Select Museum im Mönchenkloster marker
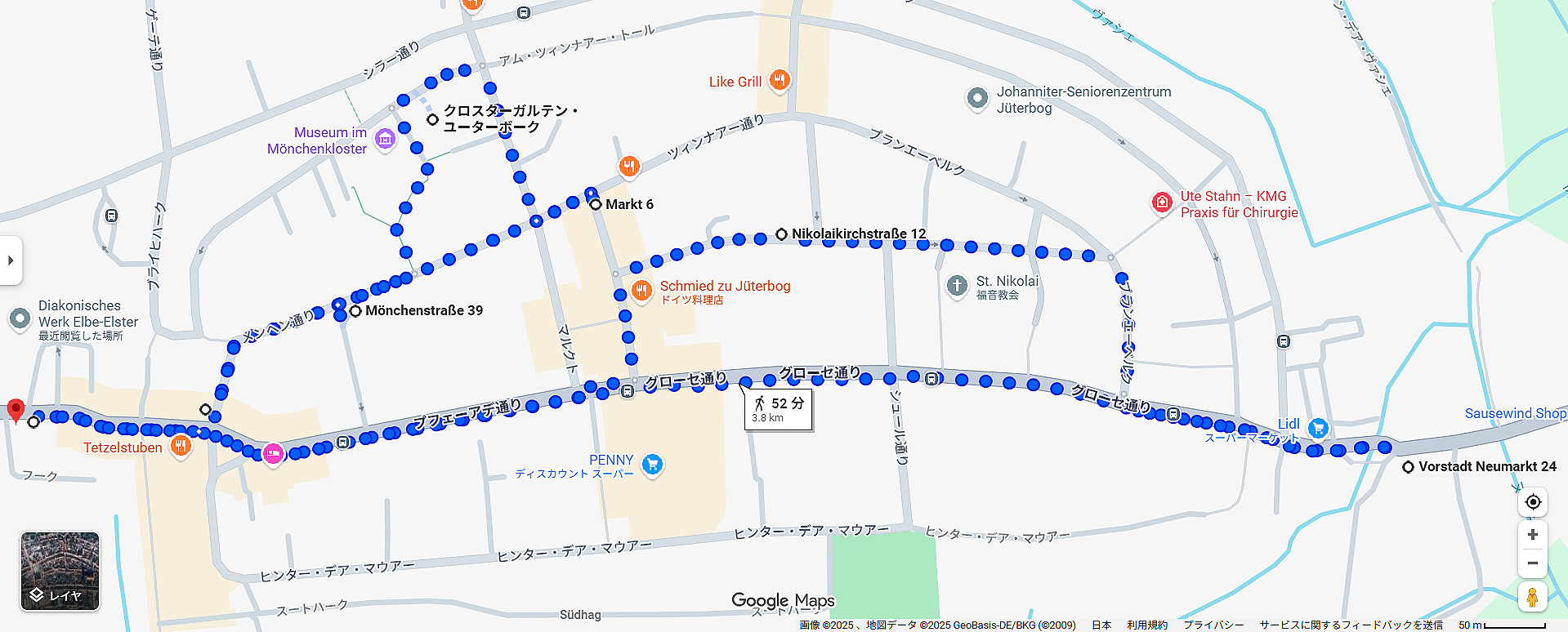 click(x=385, y=139)
